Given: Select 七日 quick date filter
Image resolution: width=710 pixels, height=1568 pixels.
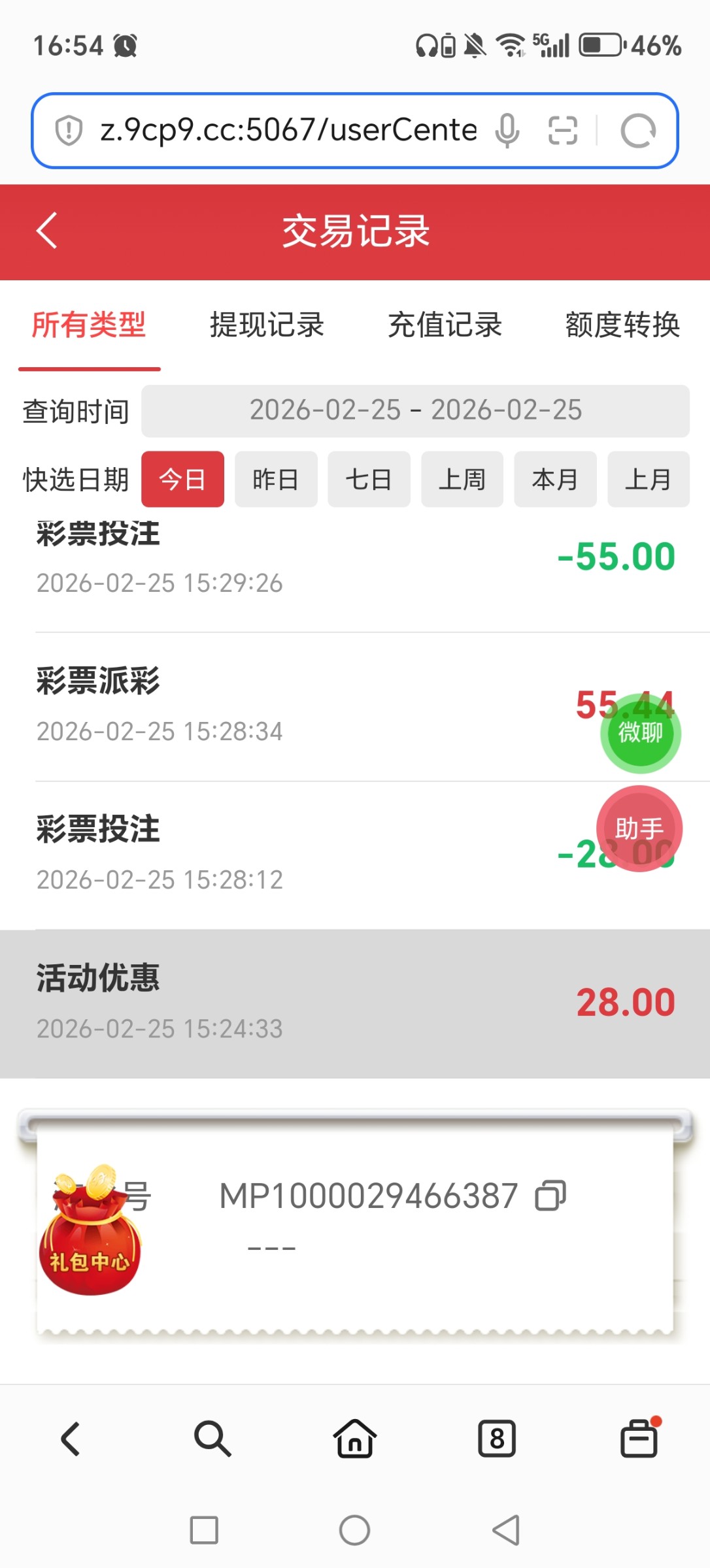Looking at the screenshot, I should 369,480.
